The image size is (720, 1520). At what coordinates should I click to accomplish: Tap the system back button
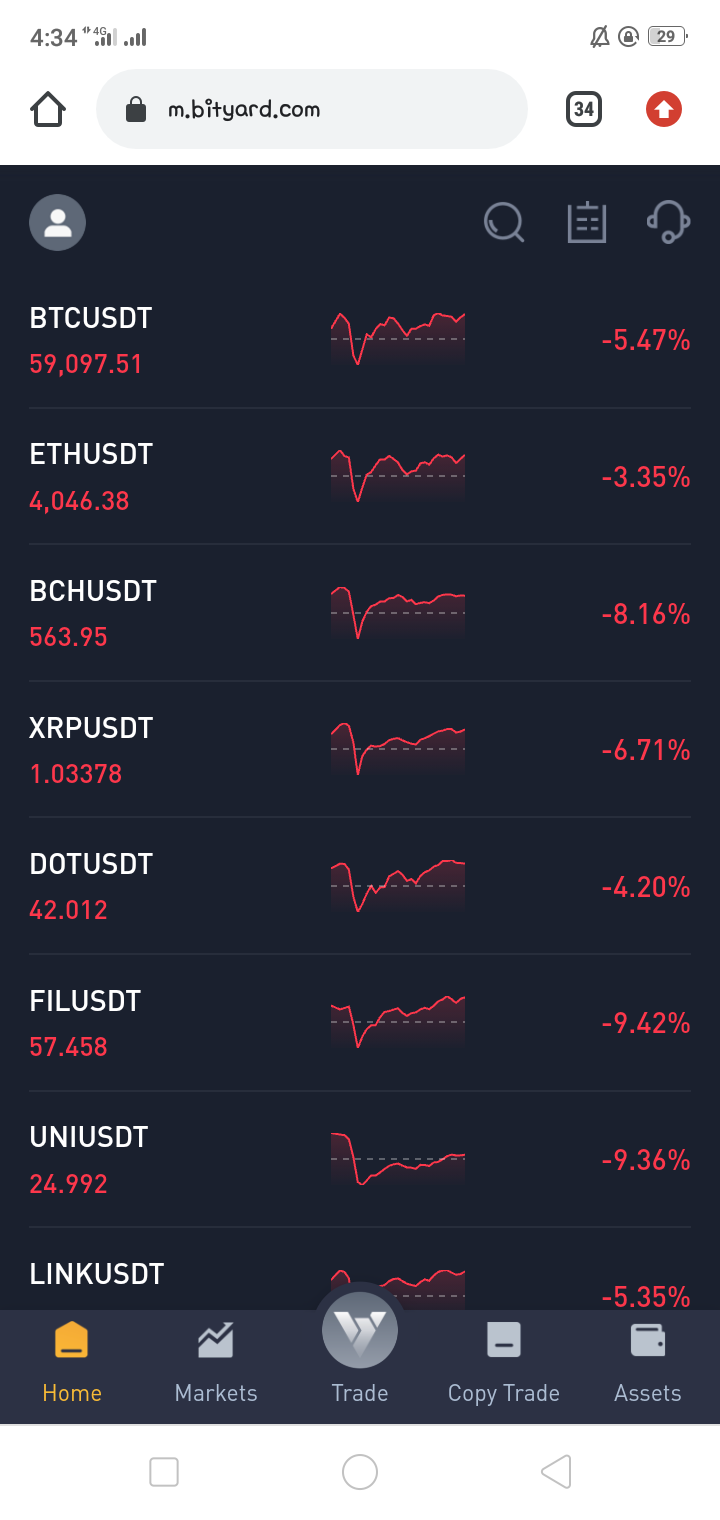[x=556, y=1472]
